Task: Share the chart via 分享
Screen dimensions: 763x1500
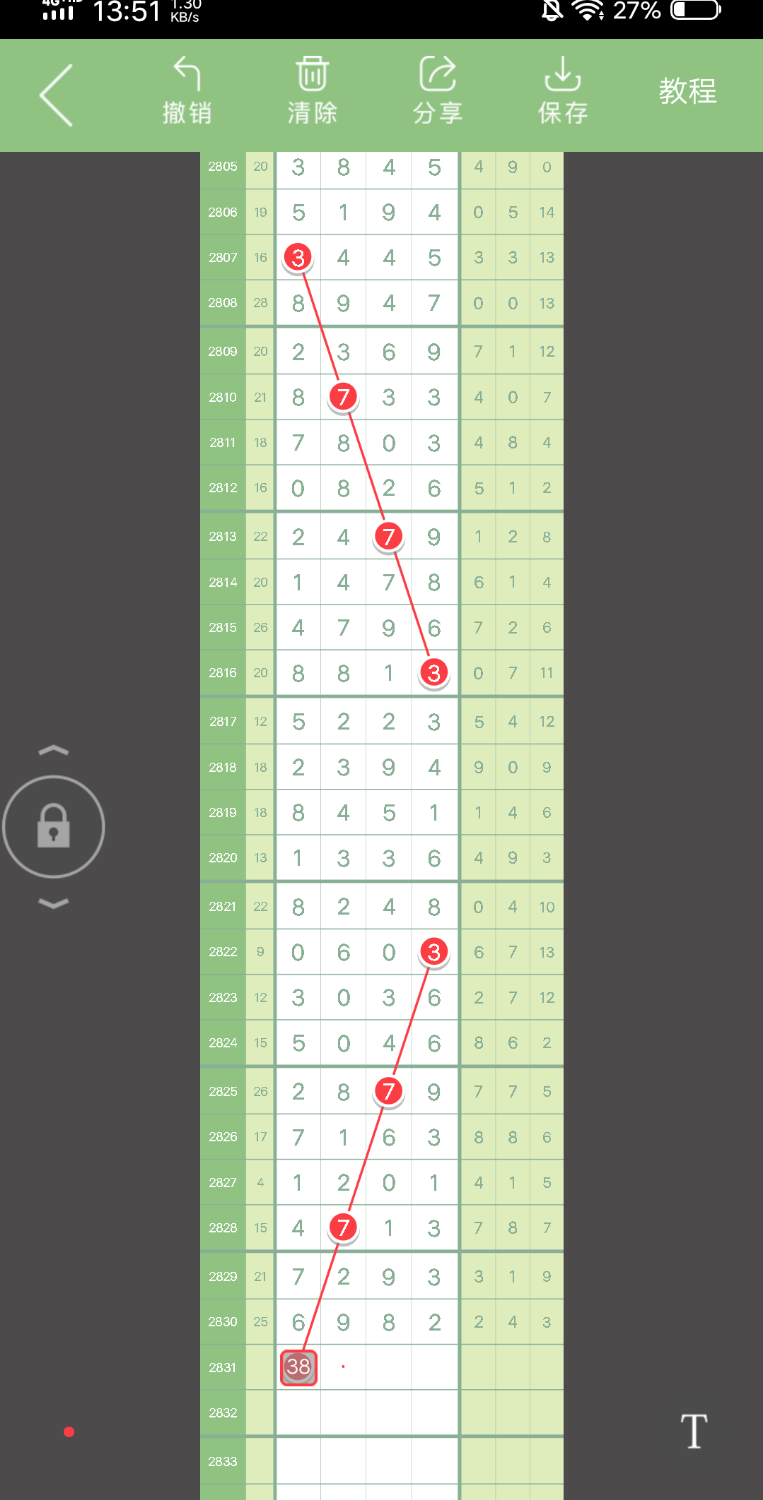Action: click(x=437, y=92)
